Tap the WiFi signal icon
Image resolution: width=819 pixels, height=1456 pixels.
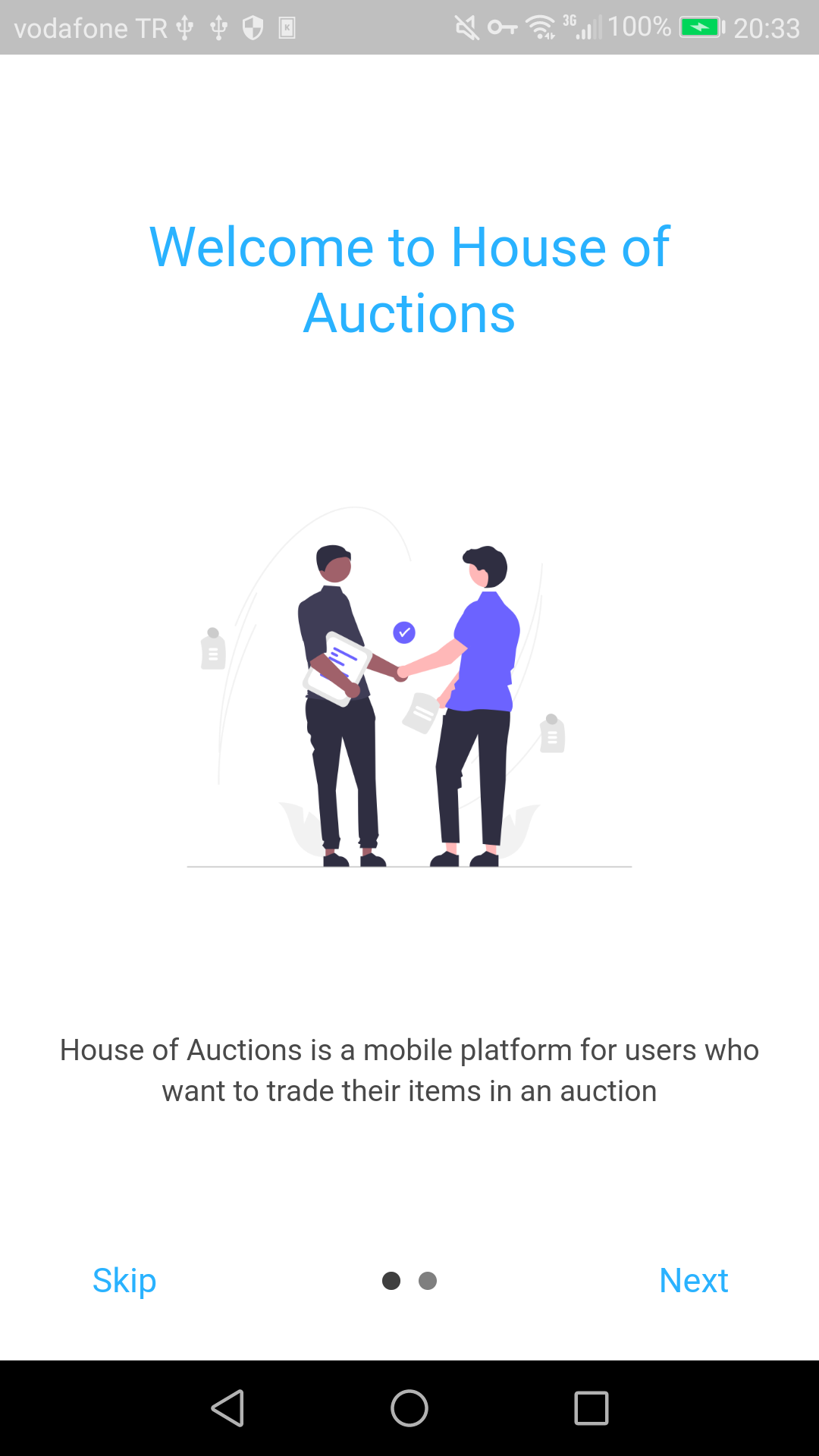click(x=539, y=27)
